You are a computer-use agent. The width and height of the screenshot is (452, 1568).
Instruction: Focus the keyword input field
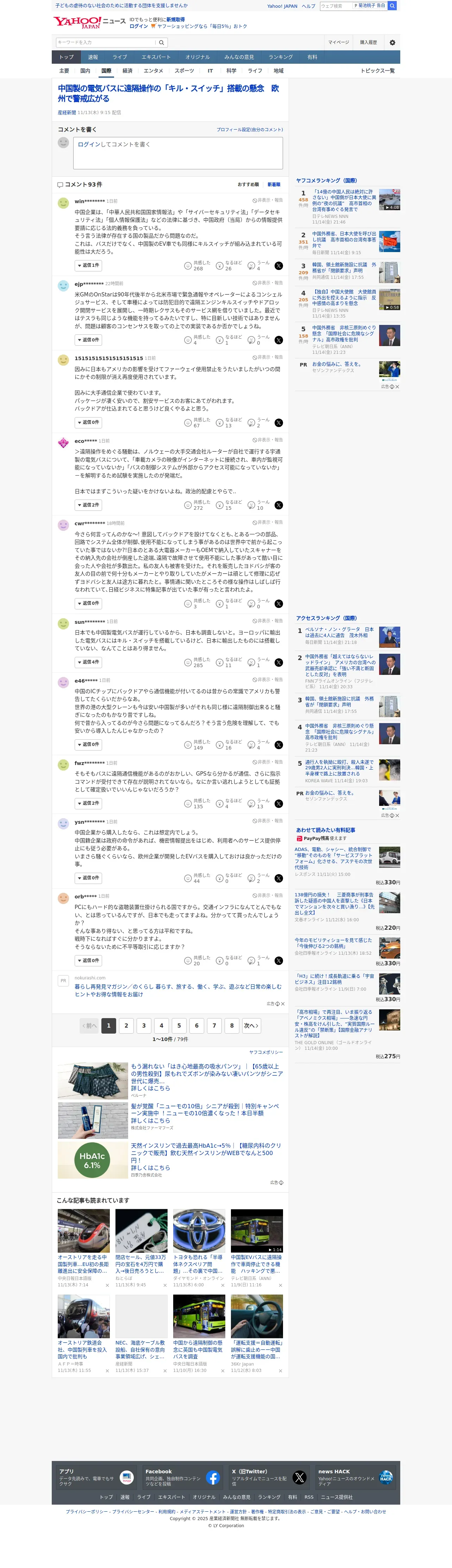coord(106,43)
